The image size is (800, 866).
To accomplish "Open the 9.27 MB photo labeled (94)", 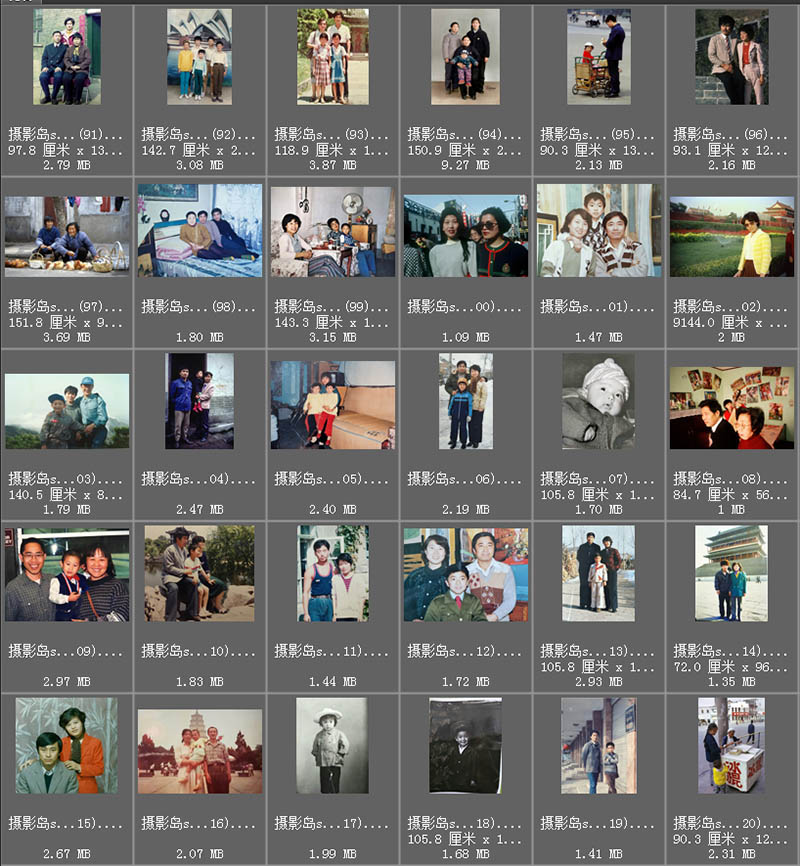I will pyautogui.click(x=465, y=57).
